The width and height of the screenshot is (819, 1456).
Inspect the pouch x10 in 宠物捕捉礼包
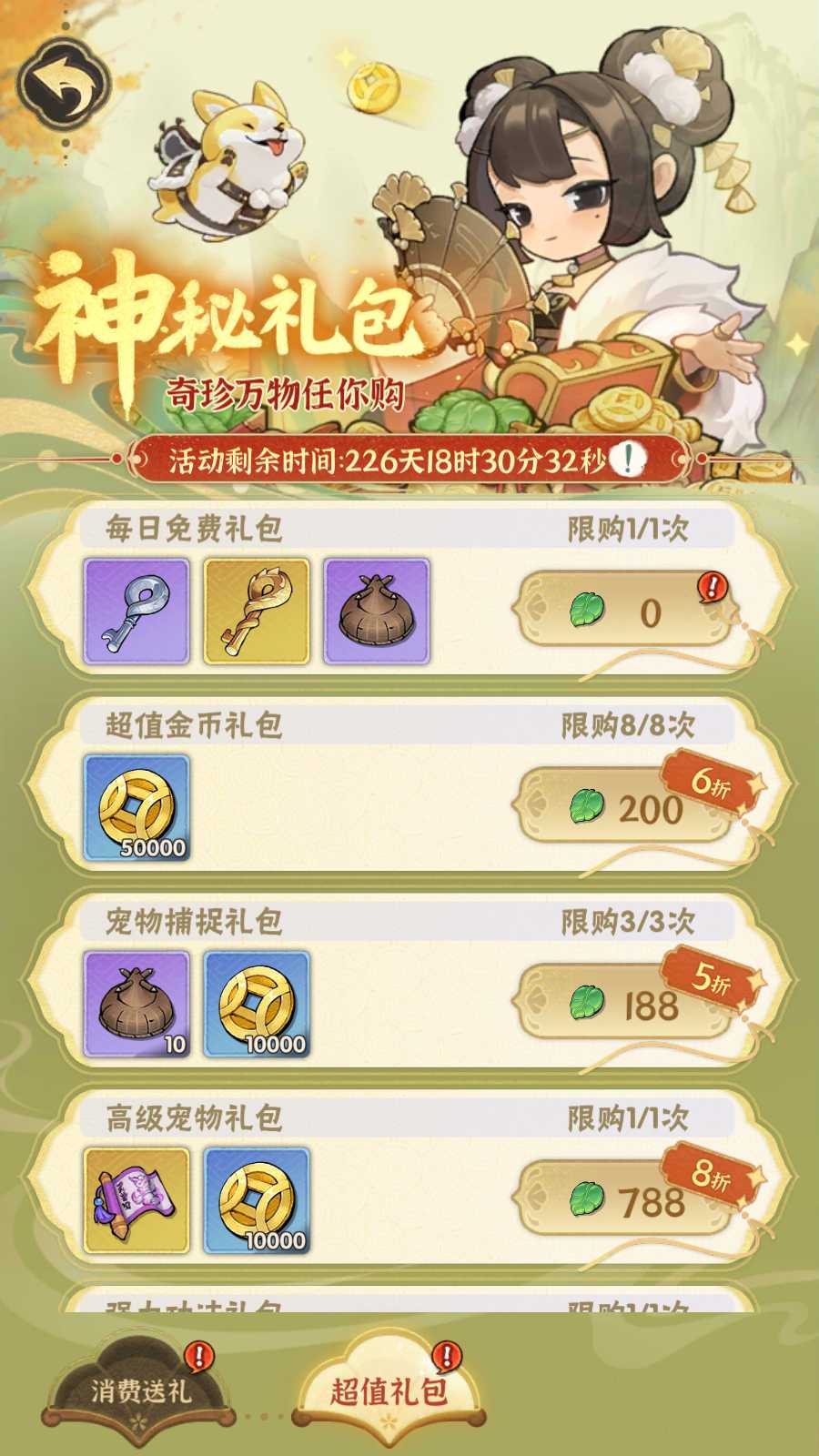click(136, 1005)
